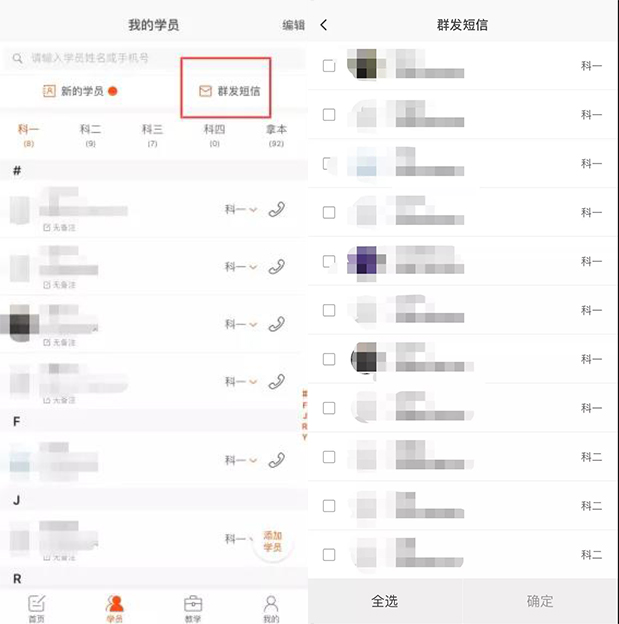The width and height of the screenshot is (619, 624).
Task: Switch to the 科三 tab
Action: tap(152, 134)
